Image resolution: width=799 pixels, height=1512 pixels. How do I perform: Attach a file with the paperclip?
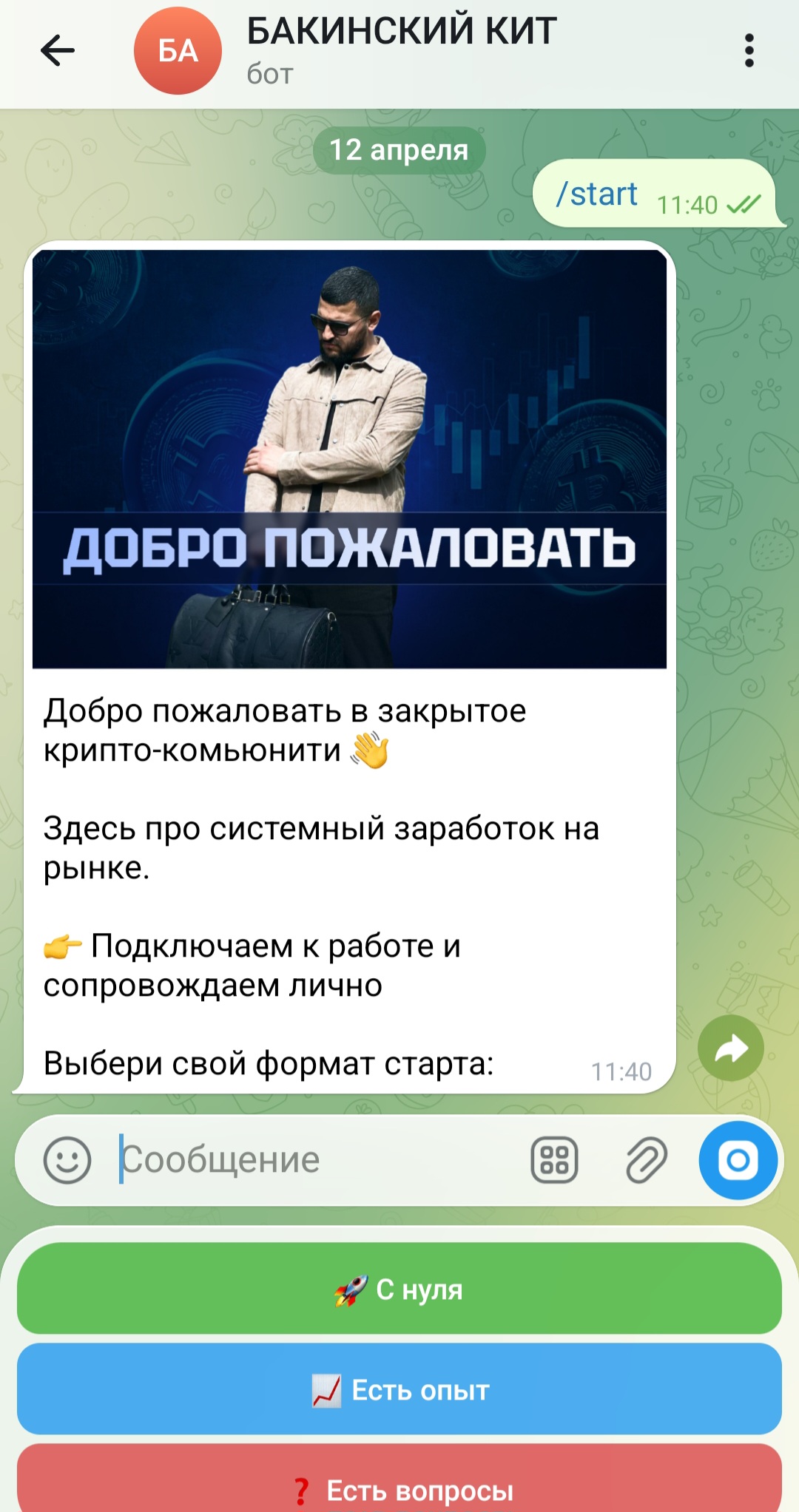point(647,1159)
